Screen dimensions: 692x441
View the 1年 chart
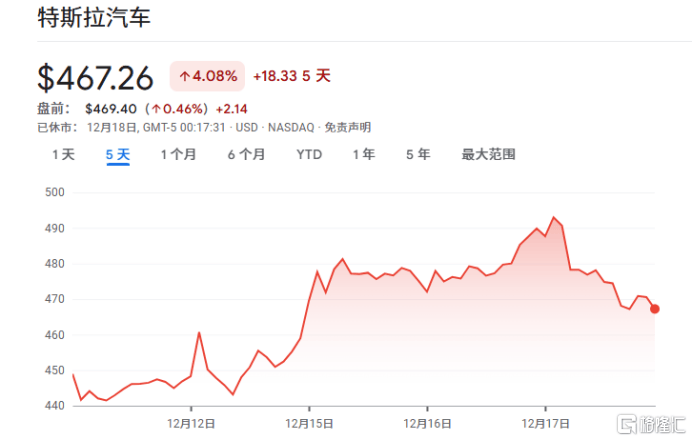[x=363, y=155]
